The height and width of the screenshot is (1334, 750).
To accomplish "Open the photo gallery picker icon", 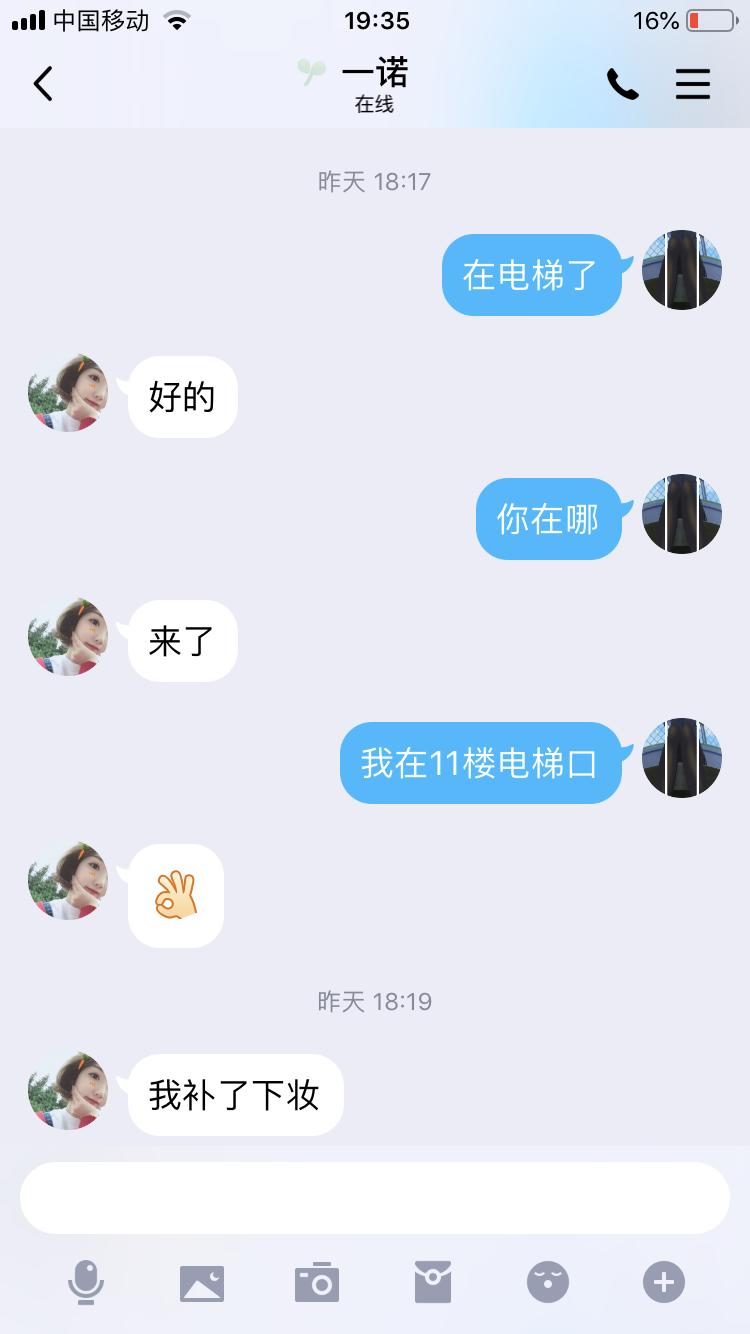I will point(202,1281).
